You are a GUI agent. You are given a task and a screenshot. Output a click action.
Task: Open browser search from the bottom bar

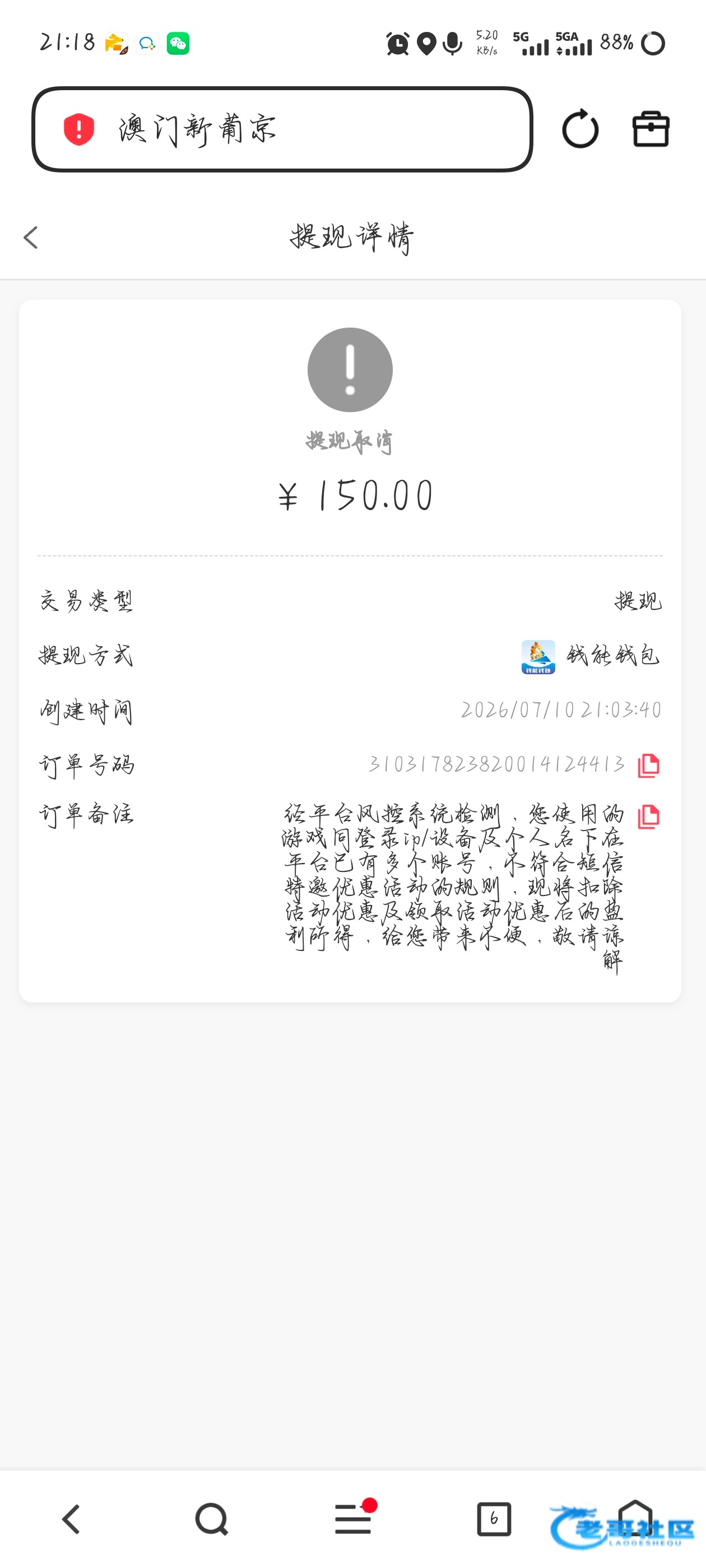(211, 1519)
